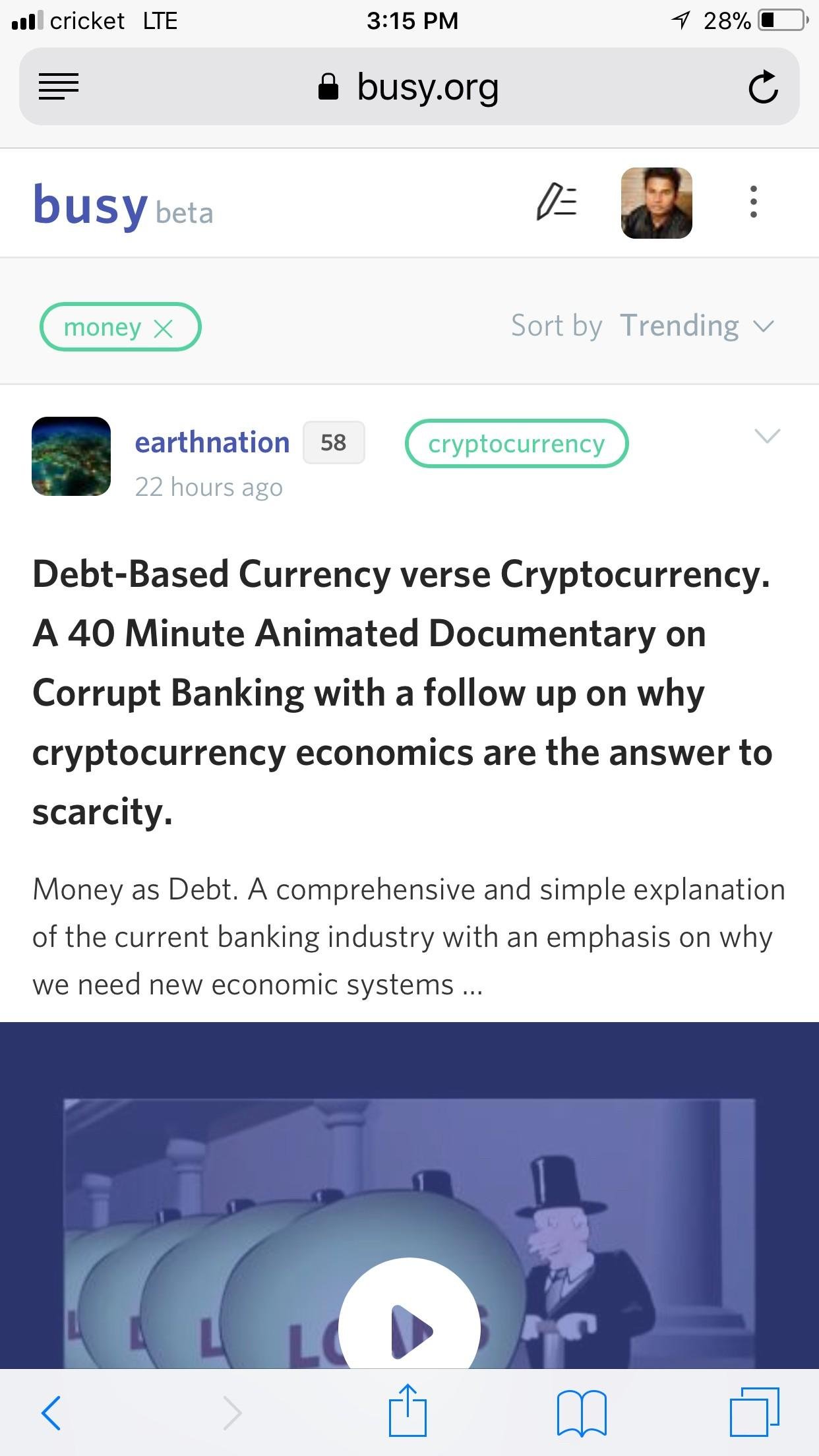Image resolution: width=819 pixels, height=1456 pixels.
Task: Change Sort by Trending dropdown
Action: click(x=696, y=326)
